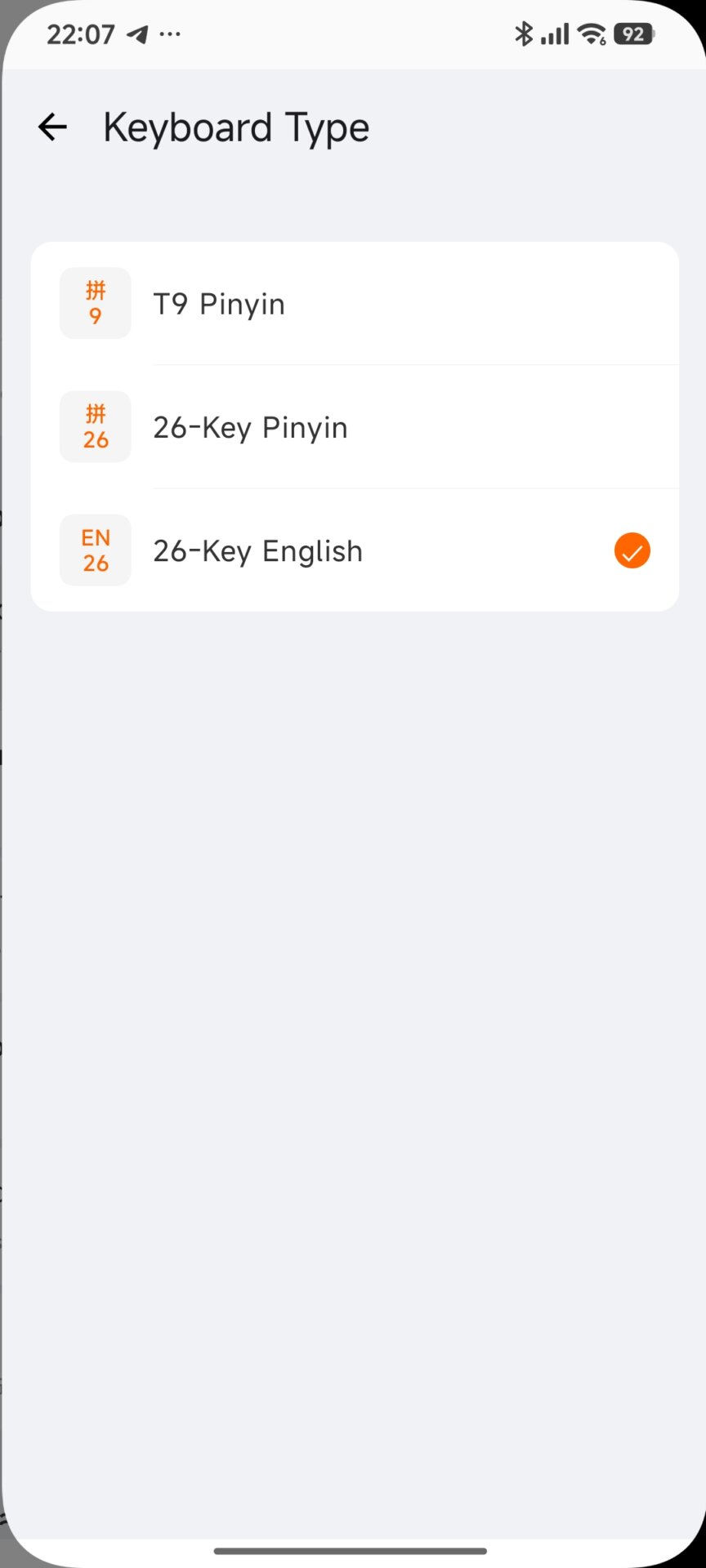
Task: Expand the ellipsis menu in the status bar
Action: click(x=172, y=33)
